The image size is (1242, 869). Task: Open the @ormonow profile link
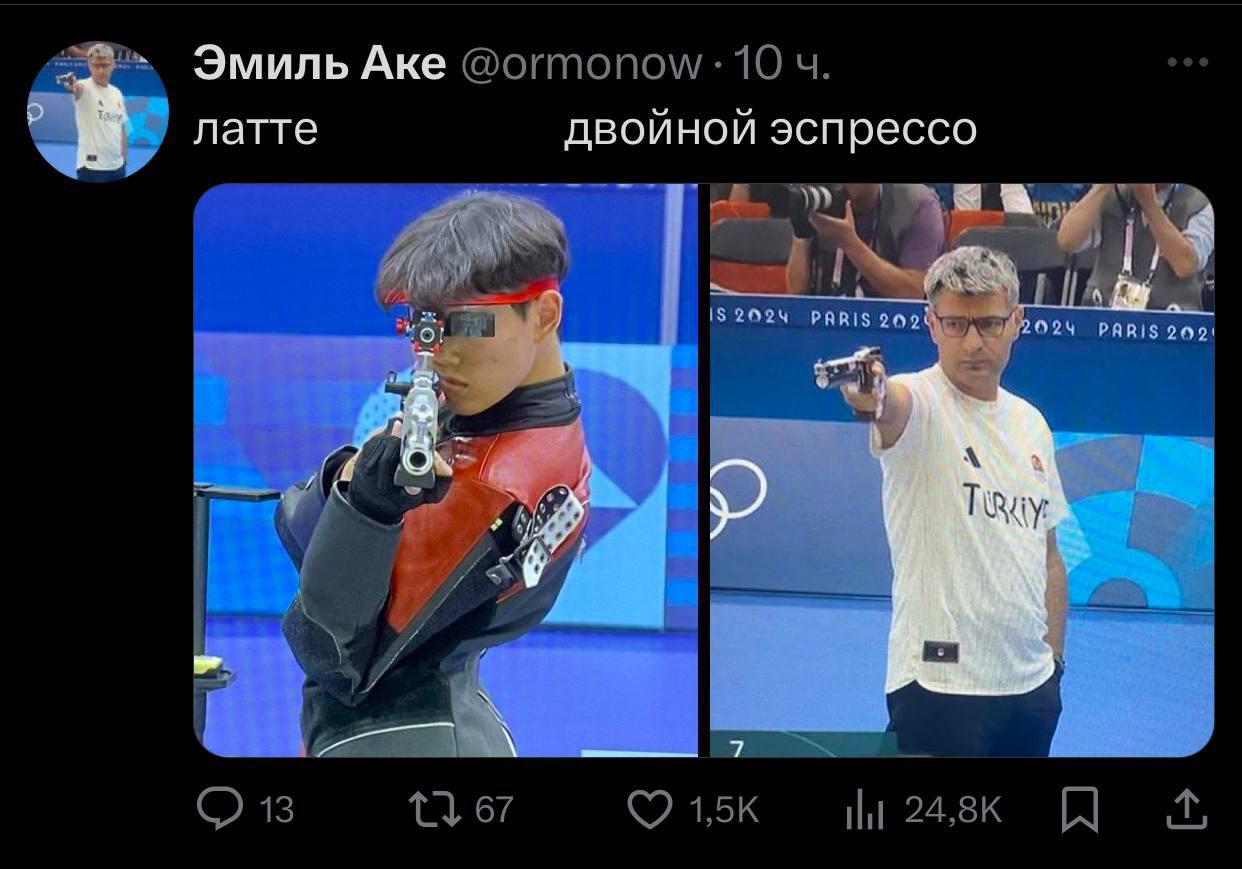coord(580,65)
